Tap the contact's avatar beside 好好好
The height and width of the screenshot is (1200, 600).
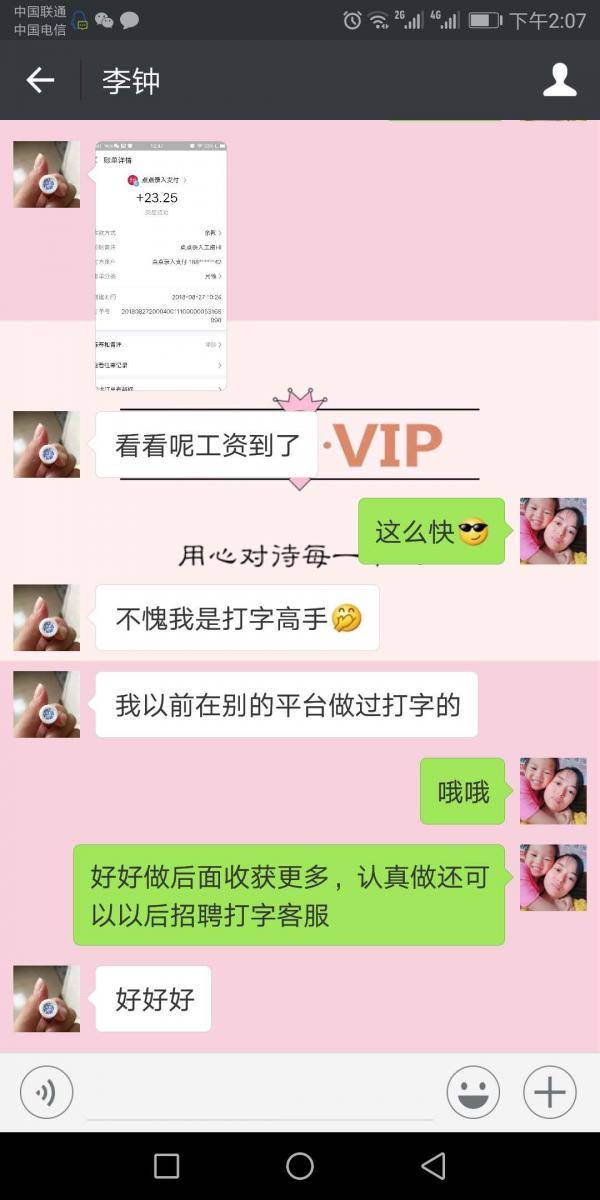(46, 998)
